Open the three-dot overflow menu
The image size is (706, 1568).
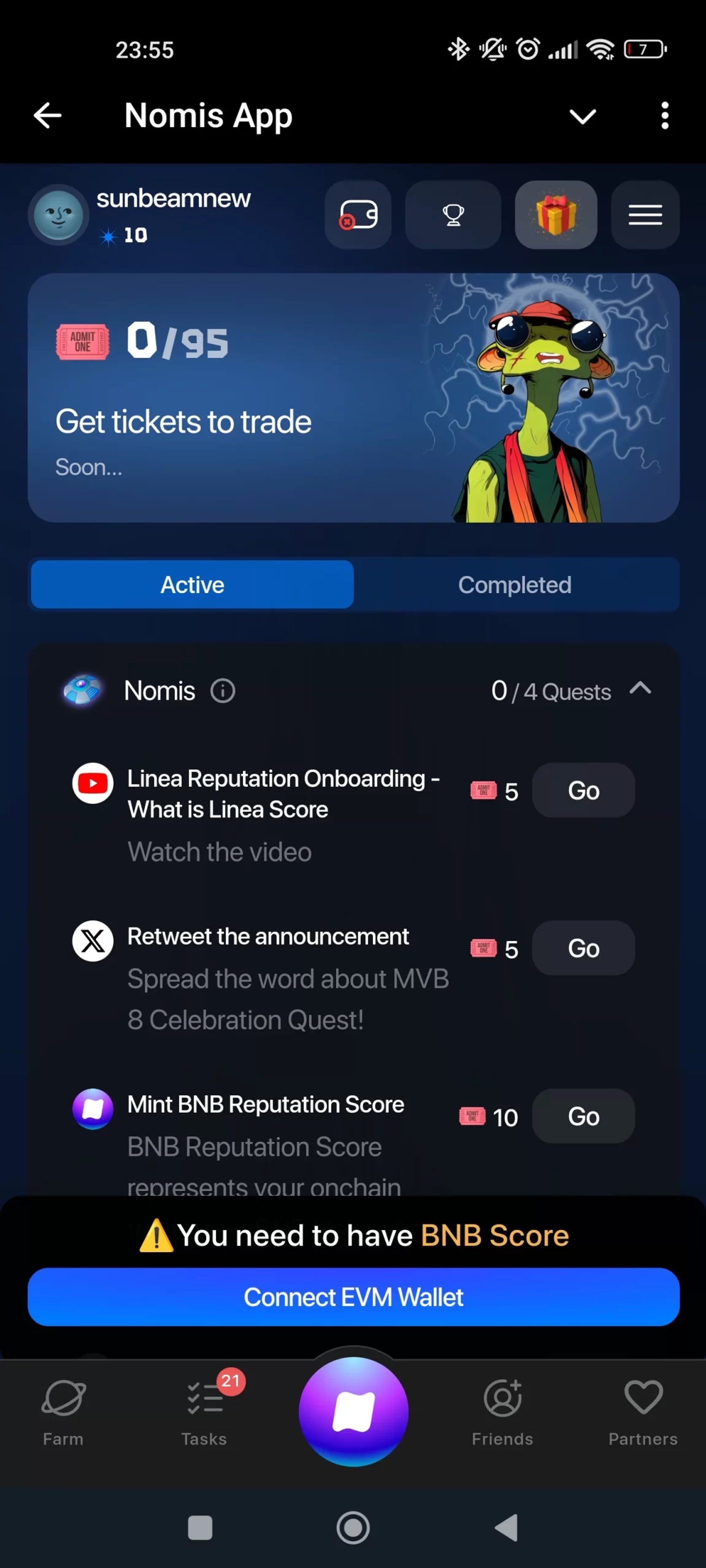click(x=665, y=116)
